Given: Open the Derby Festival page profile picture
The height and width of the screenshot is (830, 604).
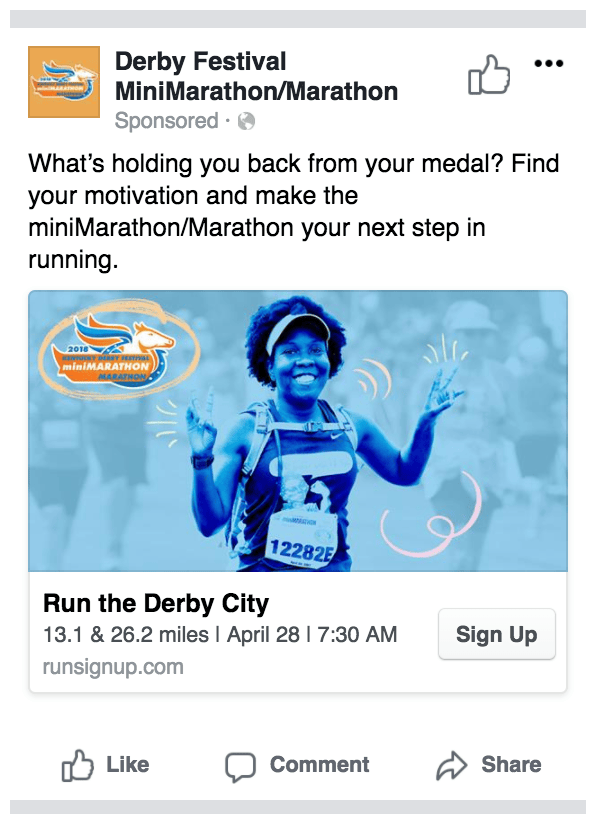Looking at the screenshot, I should [64, 82].
